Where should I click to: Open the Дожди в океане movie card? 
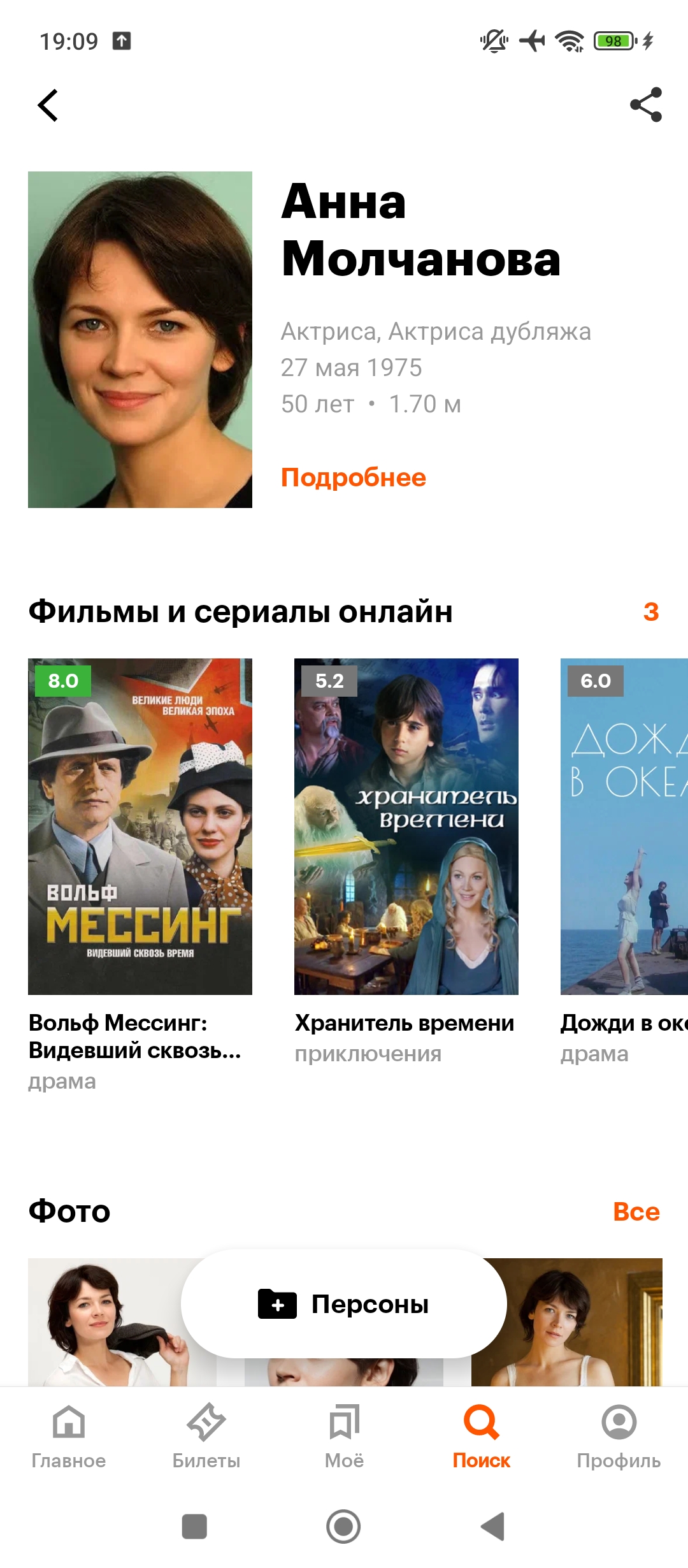[x=624, y=826]
